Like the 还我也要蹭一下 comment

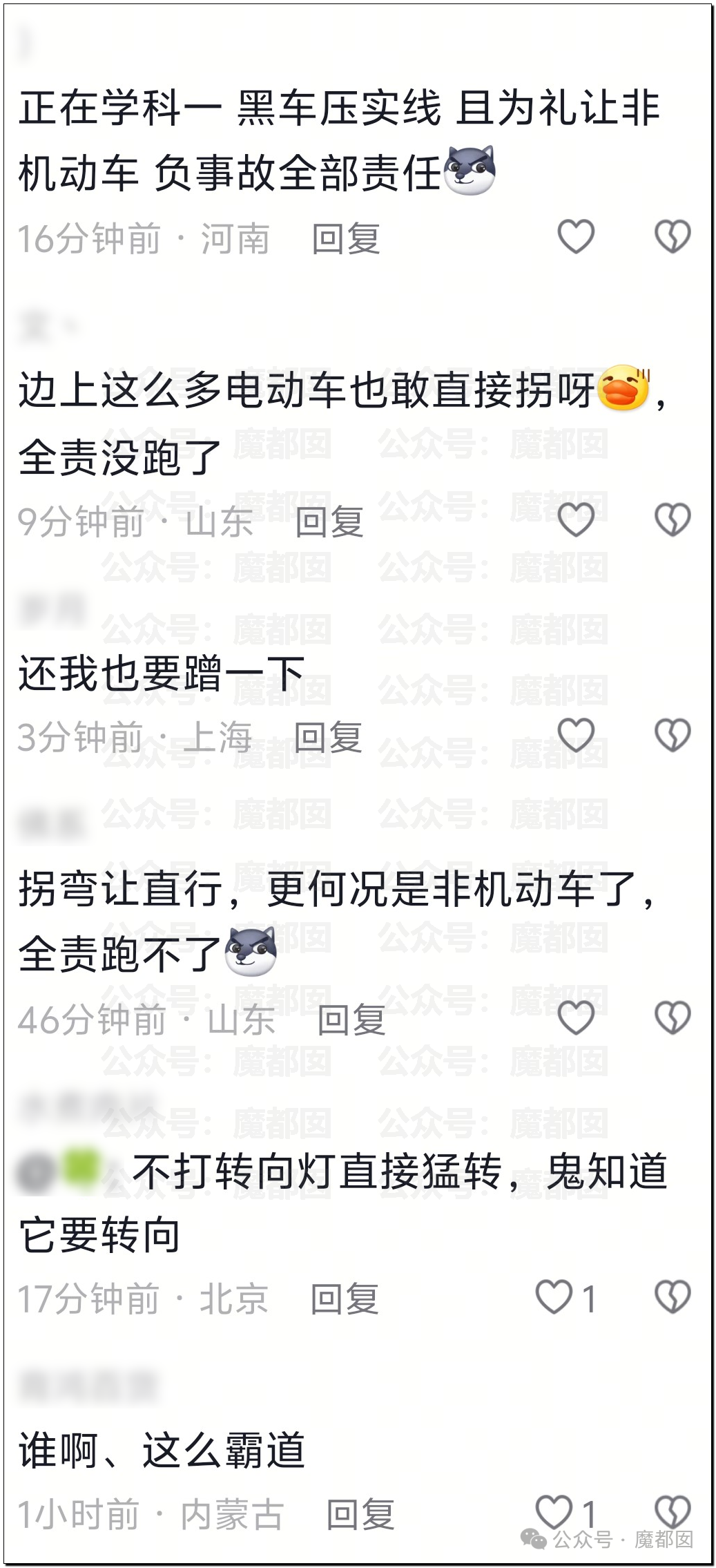pyautogui.click(x=575, y=735)
